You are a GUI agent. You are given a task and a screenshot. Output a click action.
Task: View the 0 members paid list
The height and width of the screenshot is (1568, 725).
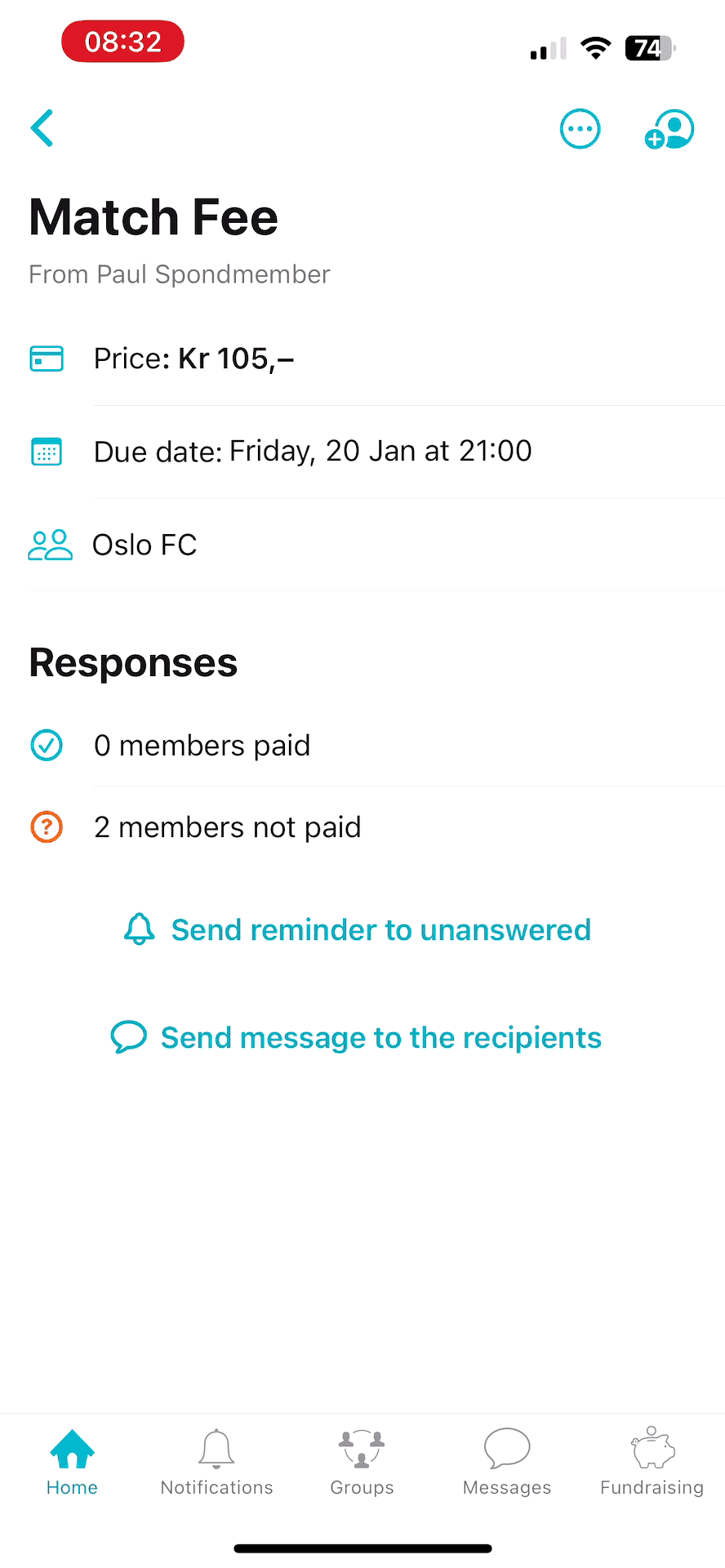202,746
